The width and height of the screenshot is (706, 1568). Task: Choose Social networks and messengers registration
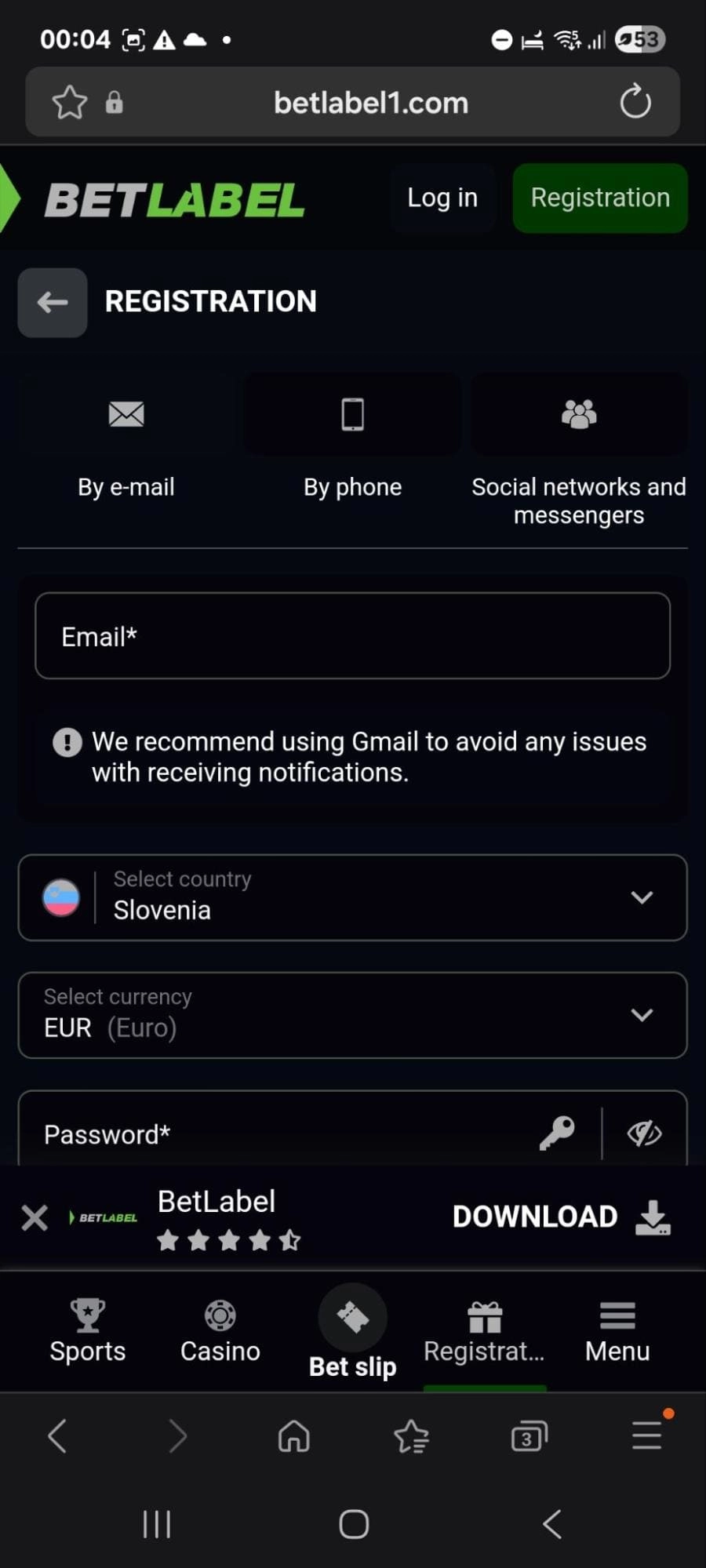pyautogui.click(x=579, y=447)
